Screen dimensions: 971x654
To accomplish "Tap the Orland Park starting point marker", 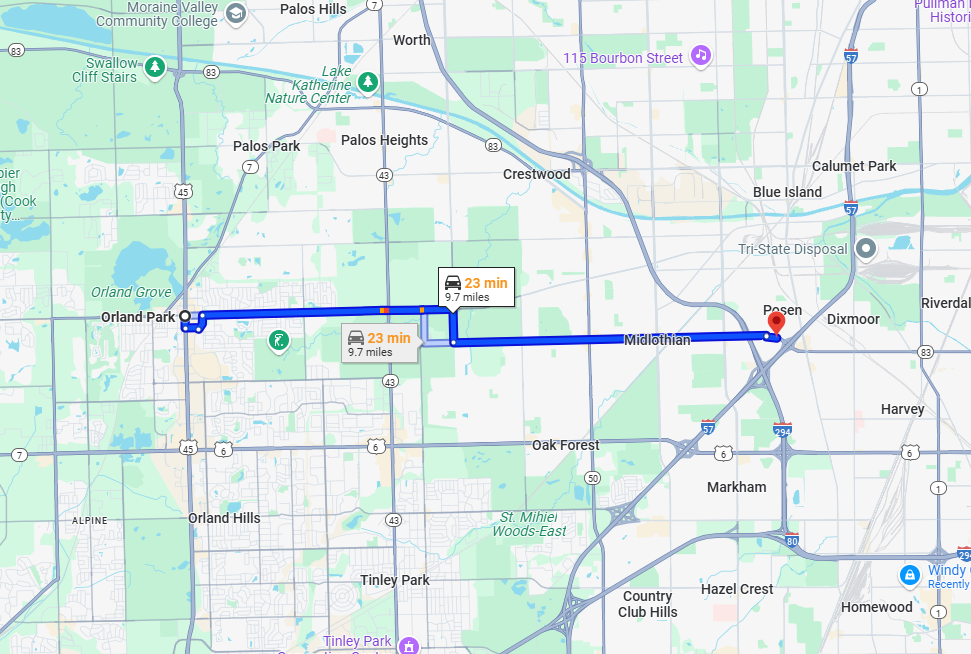I will click(185, 317).
